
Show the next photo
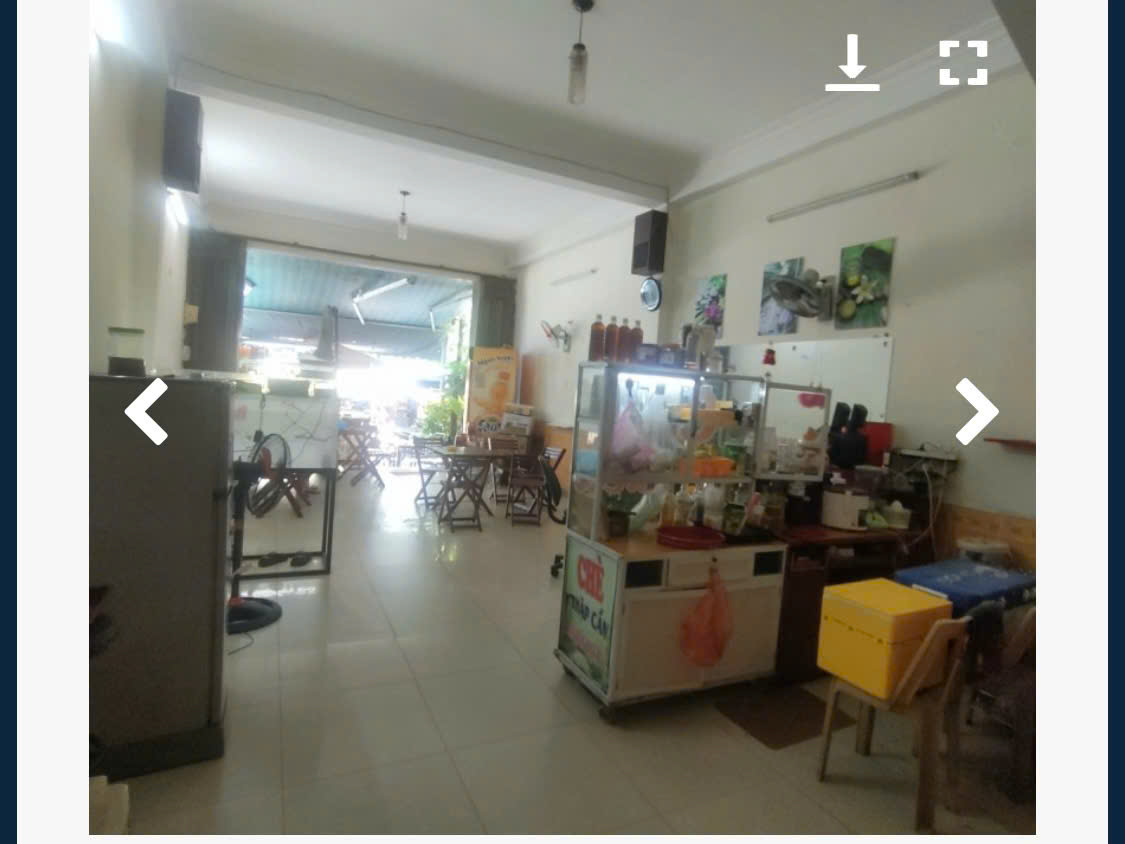click(976, 411)
